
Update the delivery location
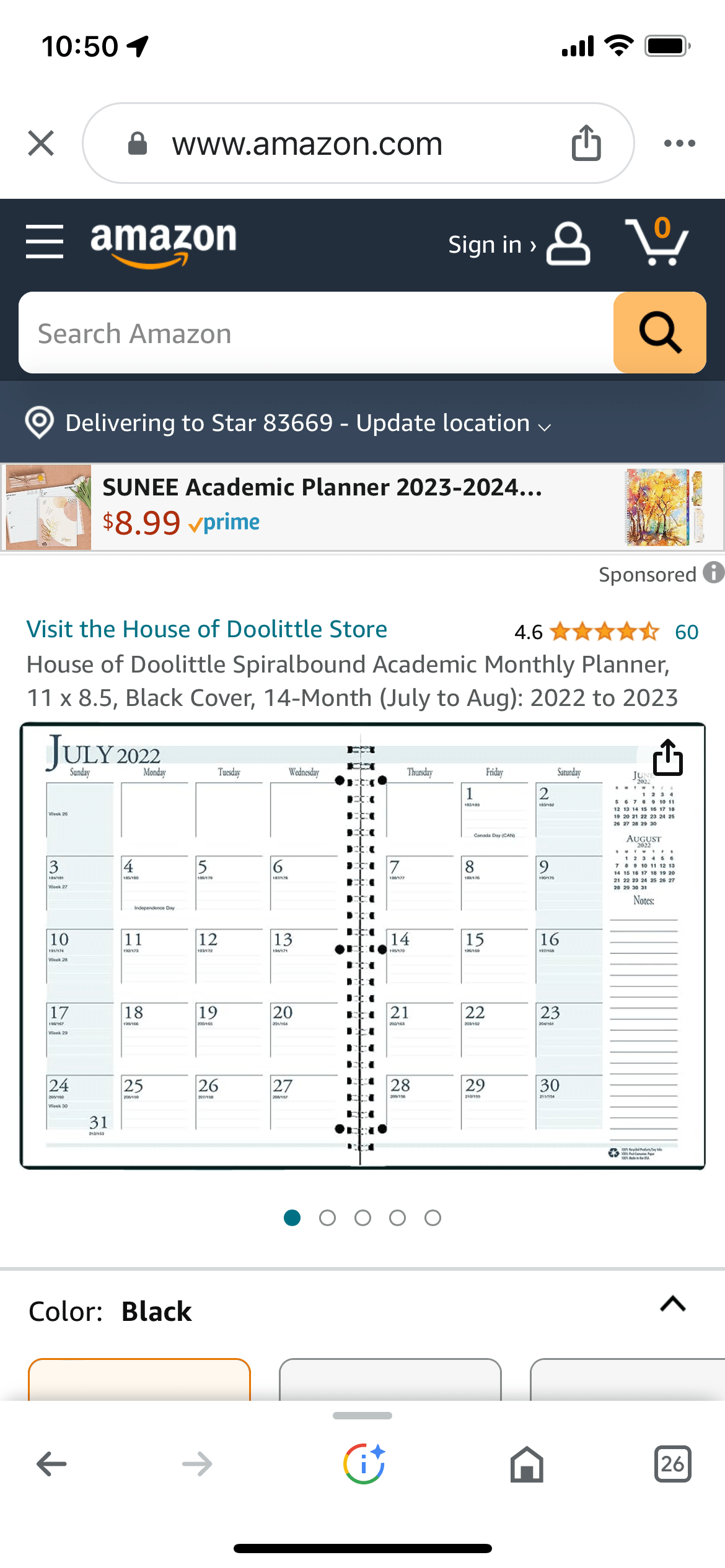288,423
